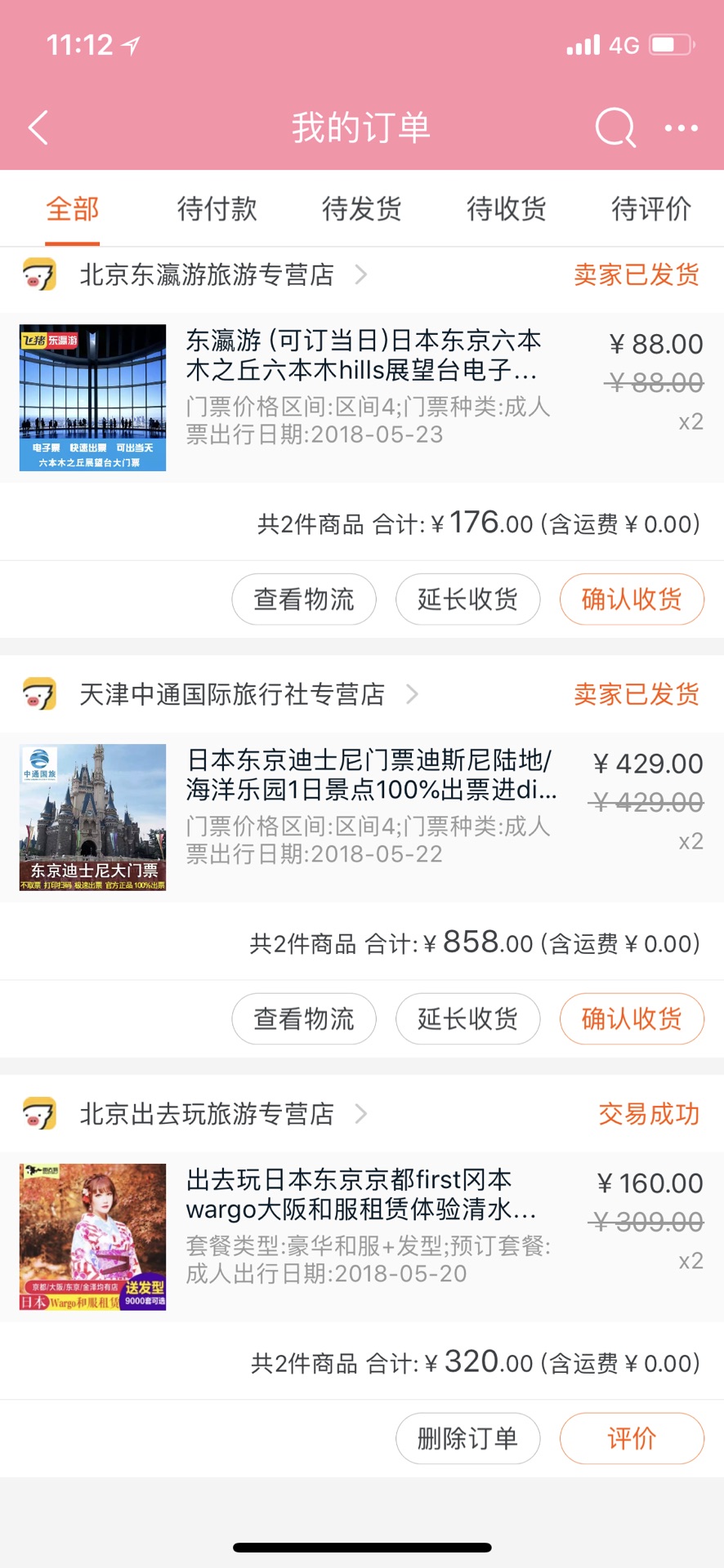
Task: Switch to the 待评价 tab
Action: pyautogui.click(x=650, y=209)
